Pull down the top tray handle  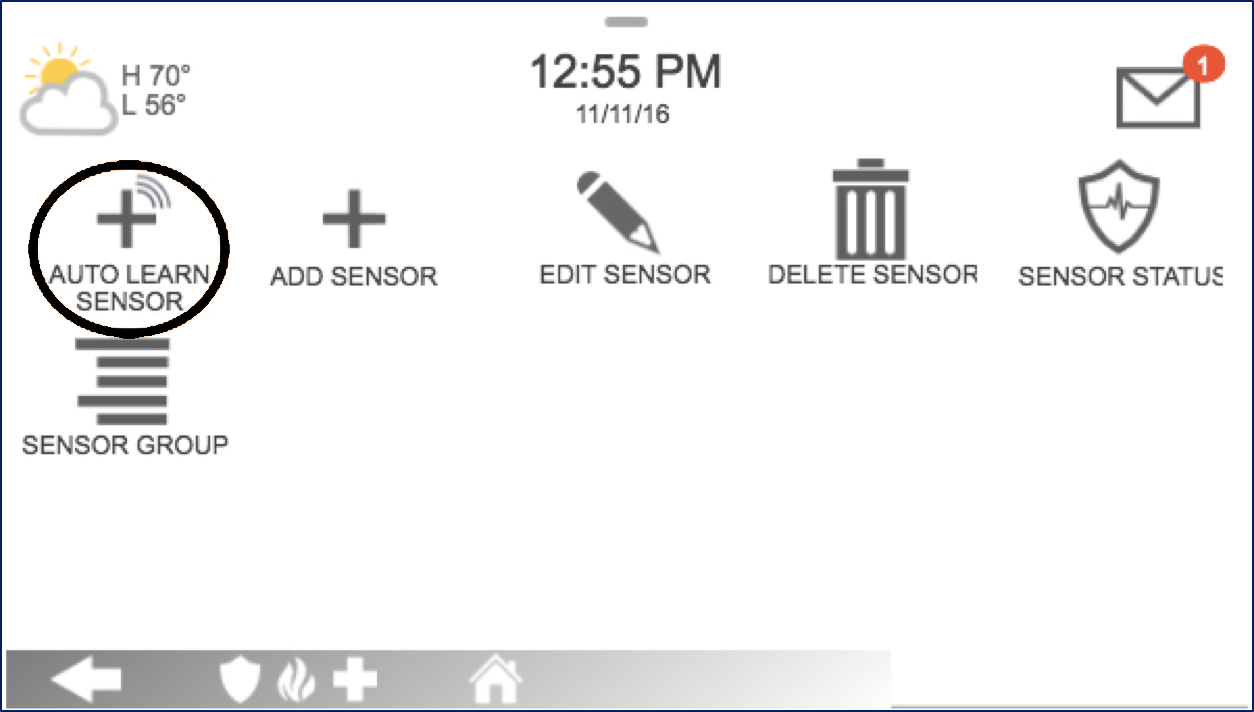pos(627,21)
